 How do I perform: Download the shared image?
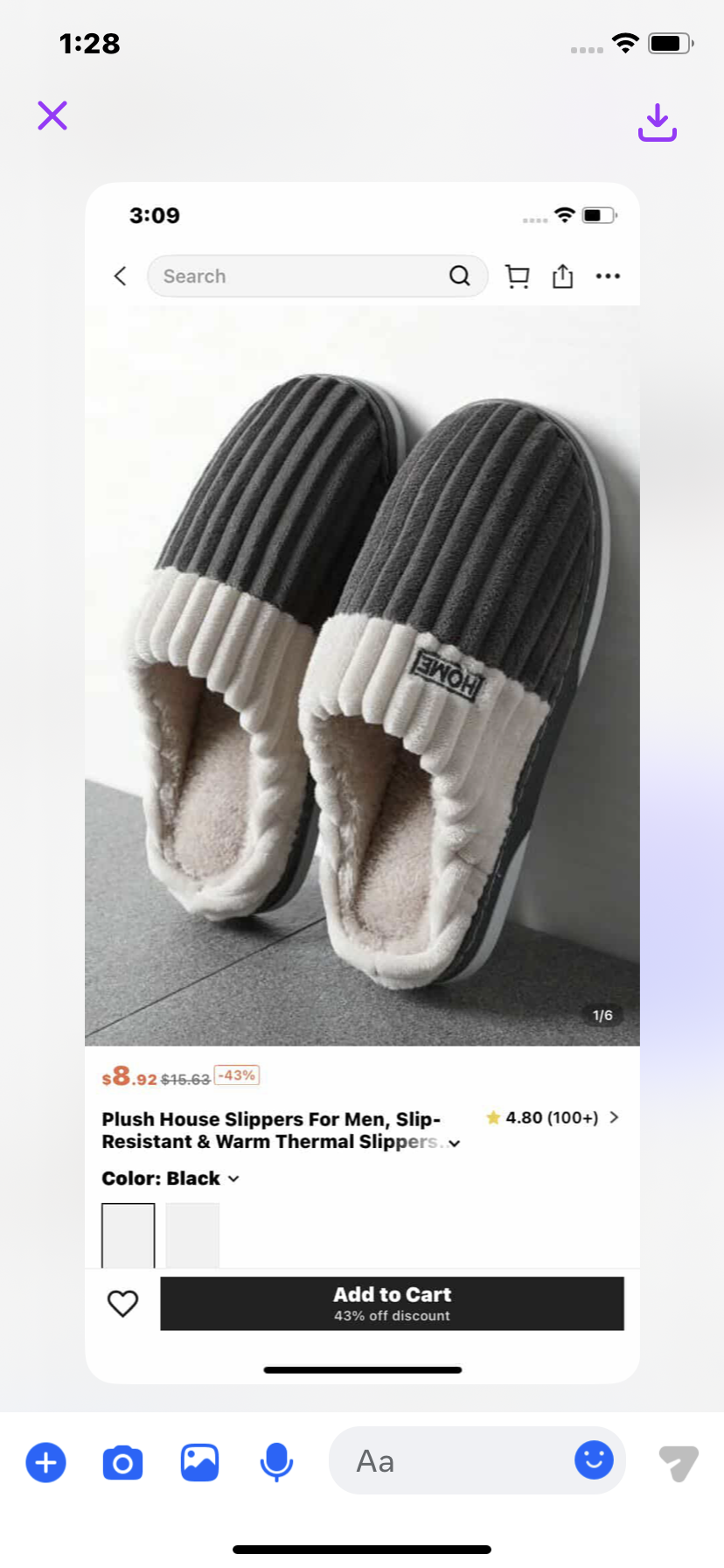pyautogui.click(x=657, y=122)
